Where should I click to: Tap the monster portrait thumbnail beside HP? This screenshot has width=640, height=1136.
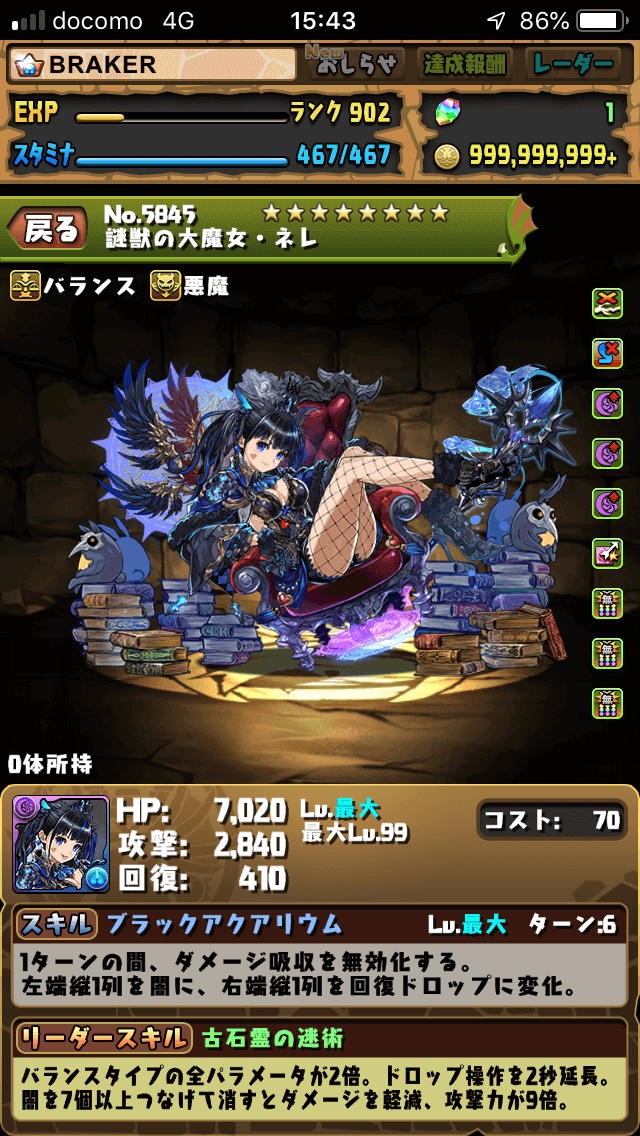point(61,844)
